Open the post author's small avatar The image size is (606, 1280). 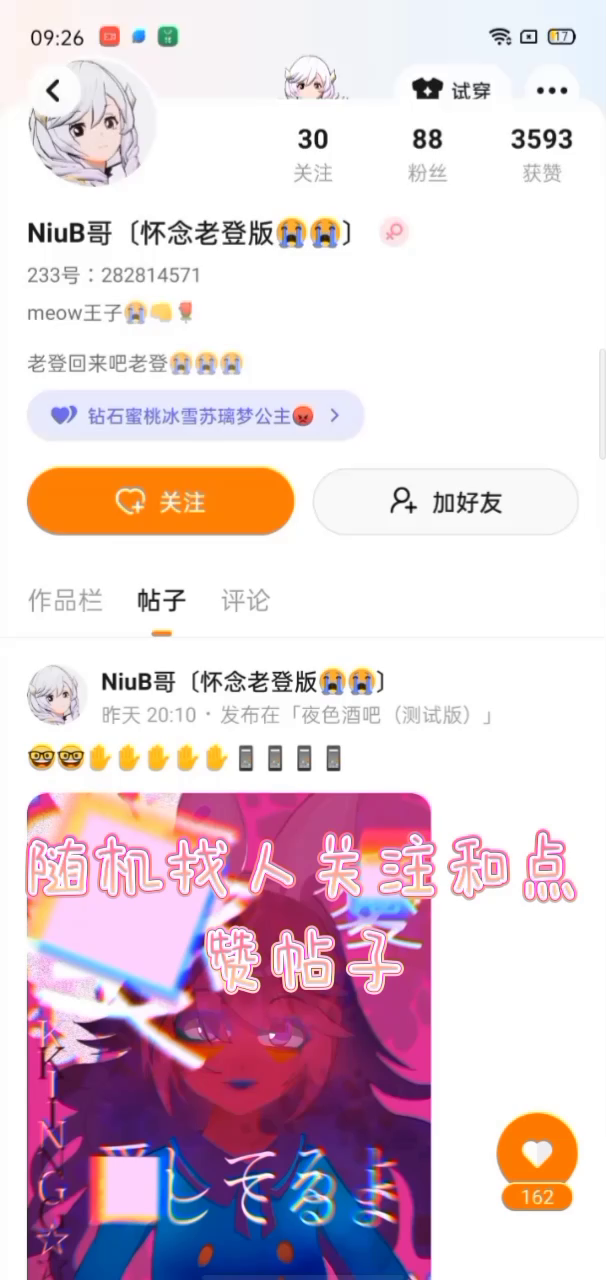[56, 695]
